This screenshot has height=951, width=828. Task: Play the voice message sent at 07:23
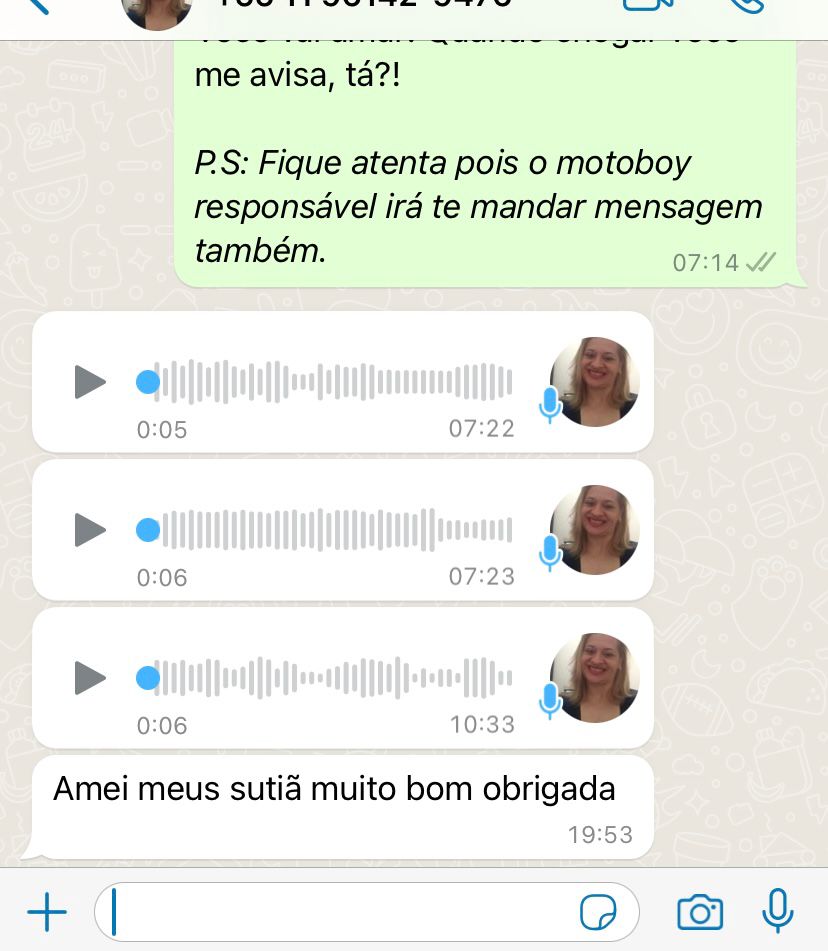[x=90, y=529]
